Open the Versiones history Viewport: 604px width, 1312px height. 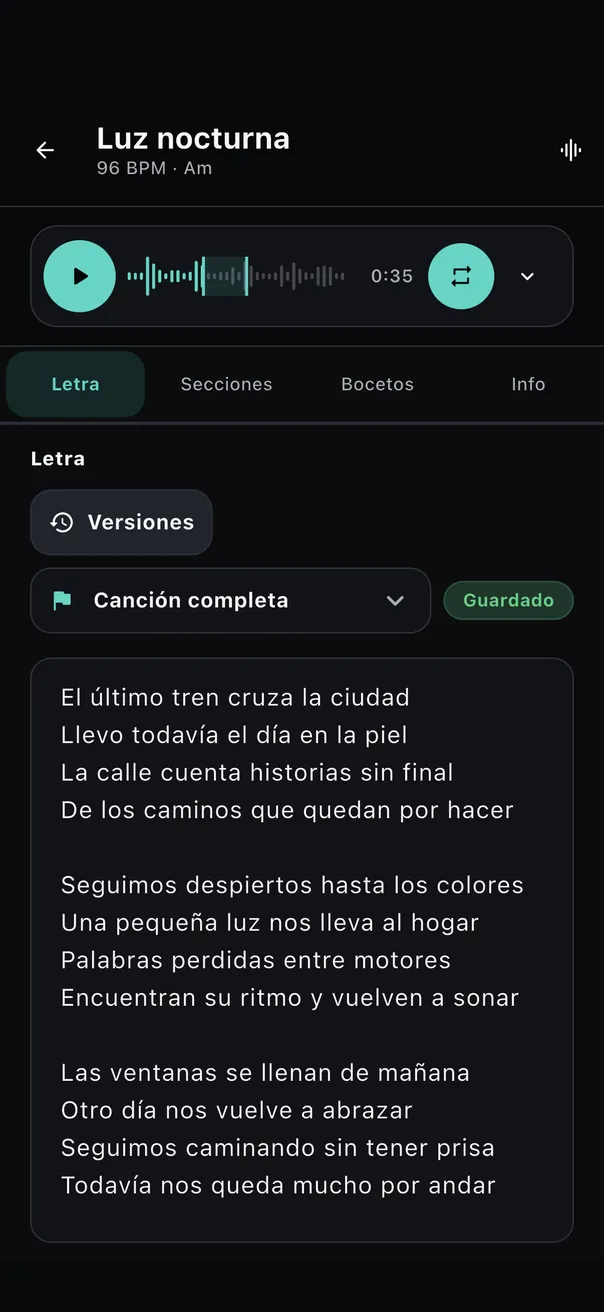click(x=121, y=522)
